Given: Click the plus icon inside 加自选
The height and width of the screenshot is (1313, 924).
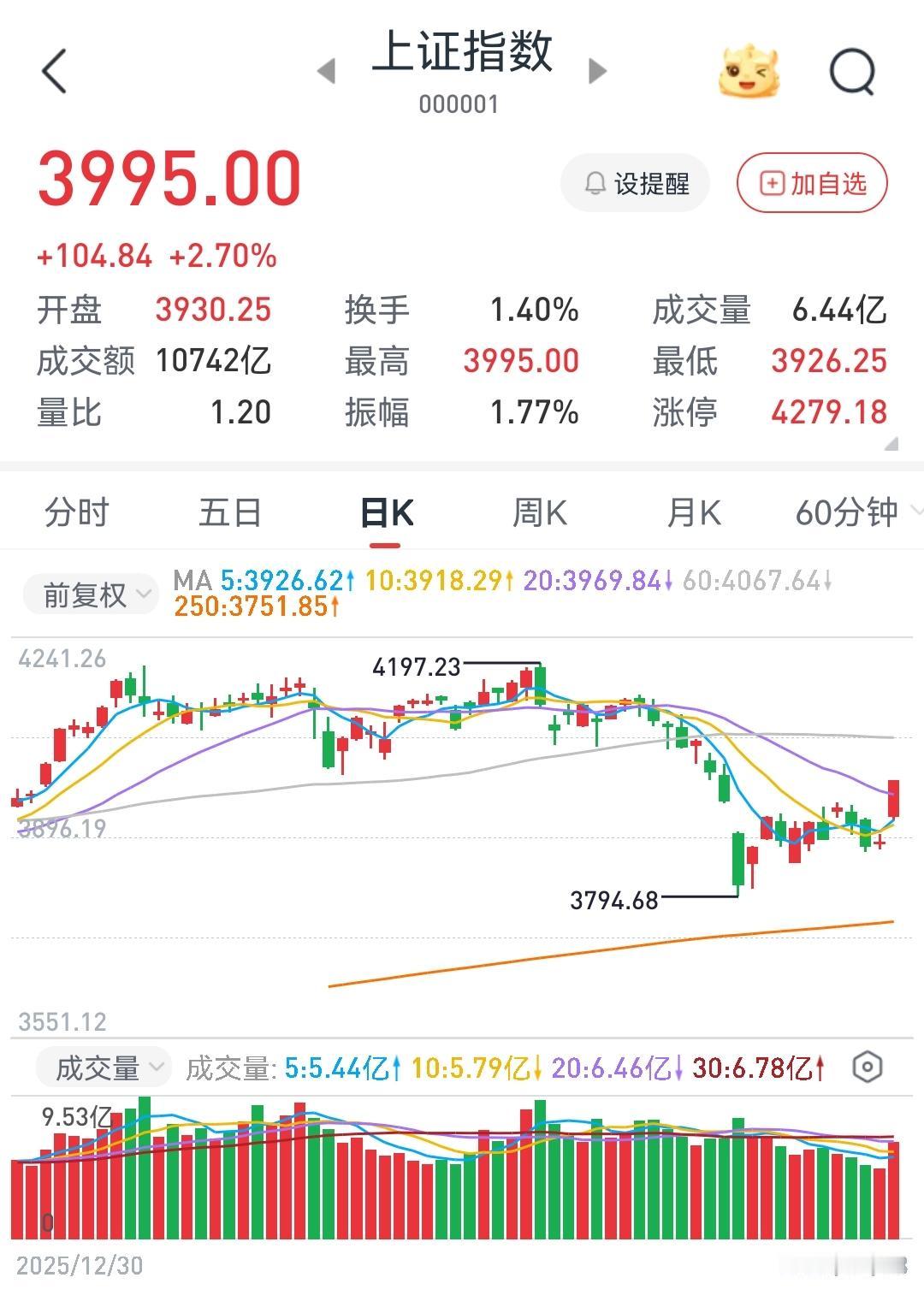Looking at the screenshot, I should pyautogui.click(x=771, y=183).
